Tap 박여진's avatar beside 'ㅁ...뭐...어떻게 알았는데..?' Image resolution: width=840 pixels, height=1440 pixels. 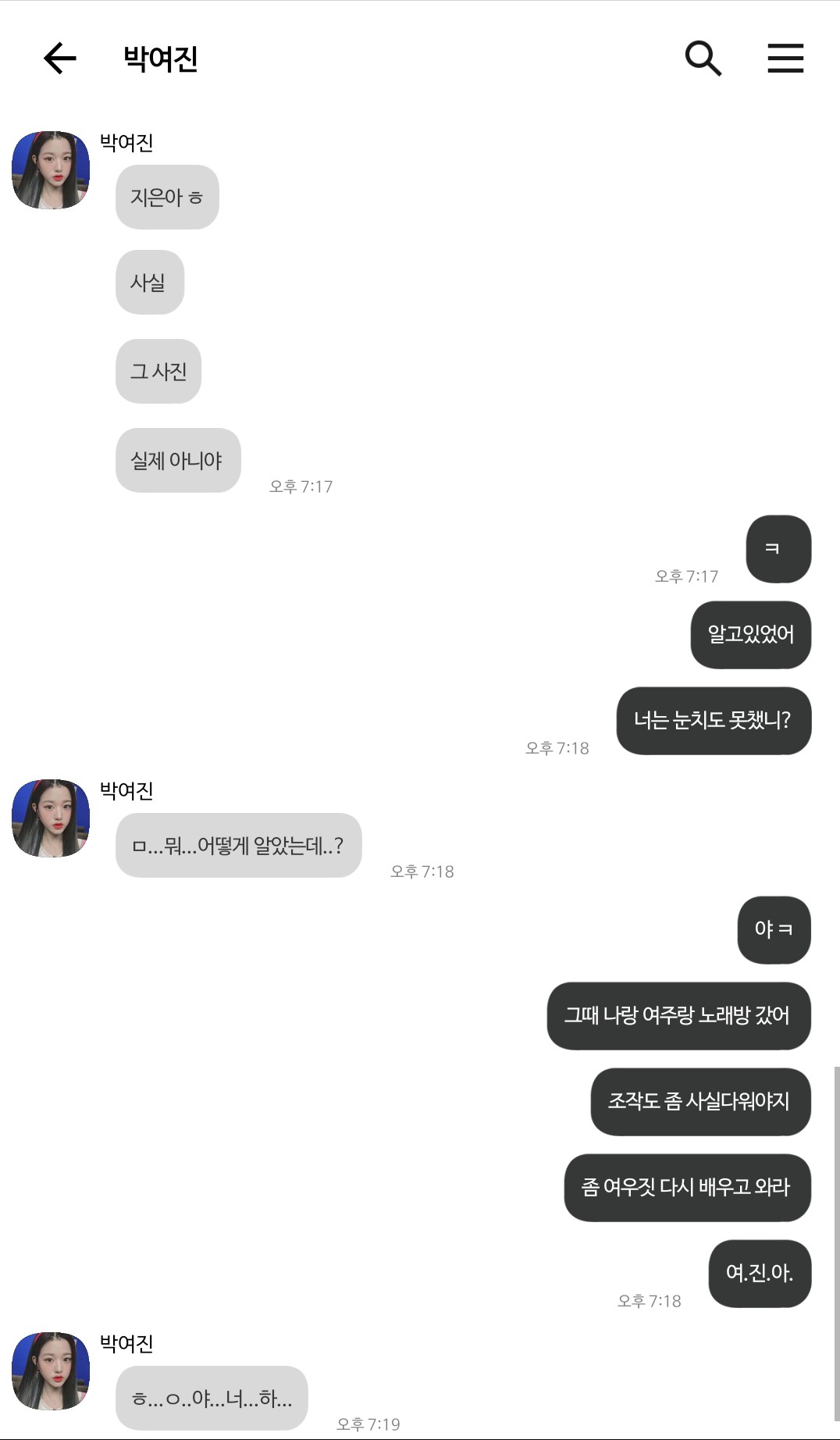(x=51, y=818)
